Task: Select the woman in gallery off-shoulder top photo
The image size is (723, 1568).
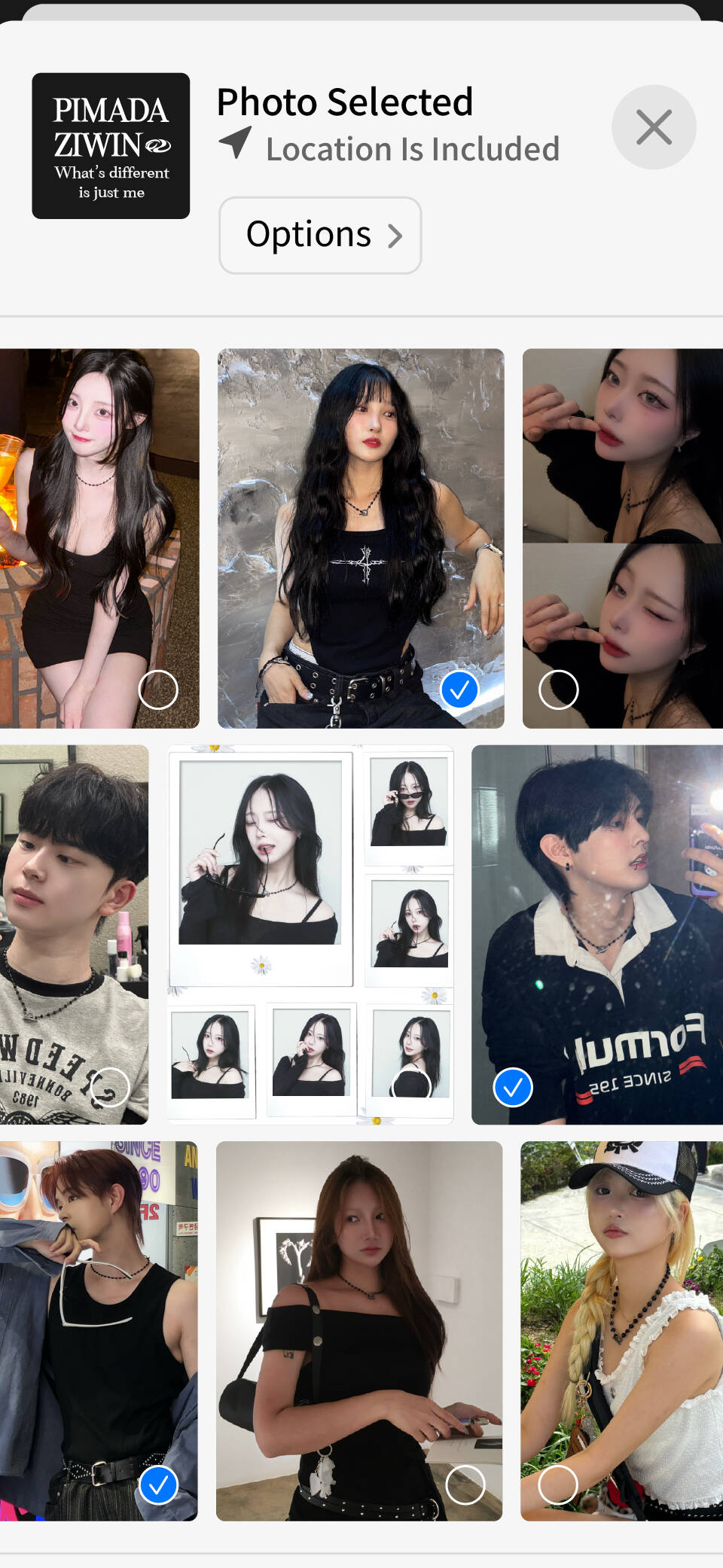Action: [465, 1484]
